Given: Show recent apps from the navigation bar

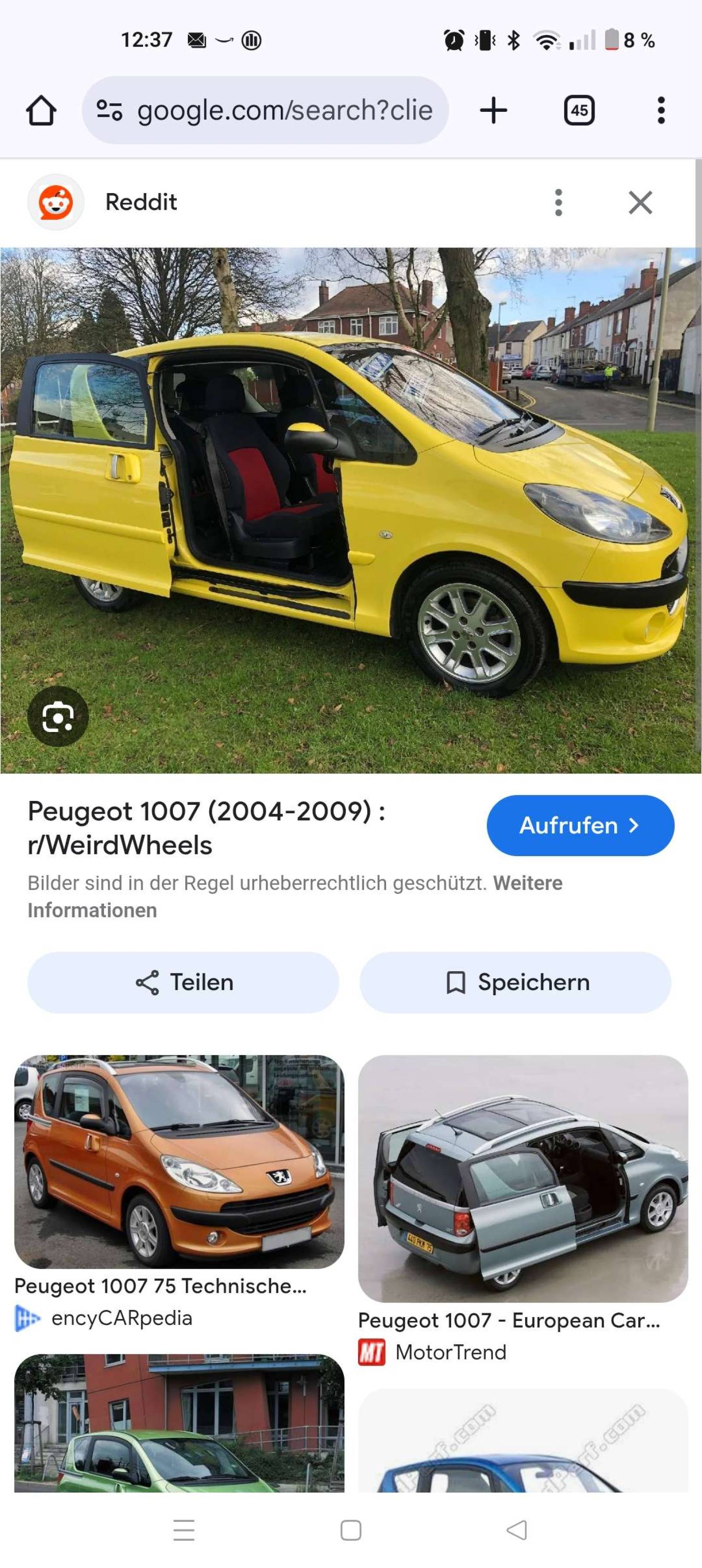Looking at the screenshot, I should click(x=184, y=1530).
